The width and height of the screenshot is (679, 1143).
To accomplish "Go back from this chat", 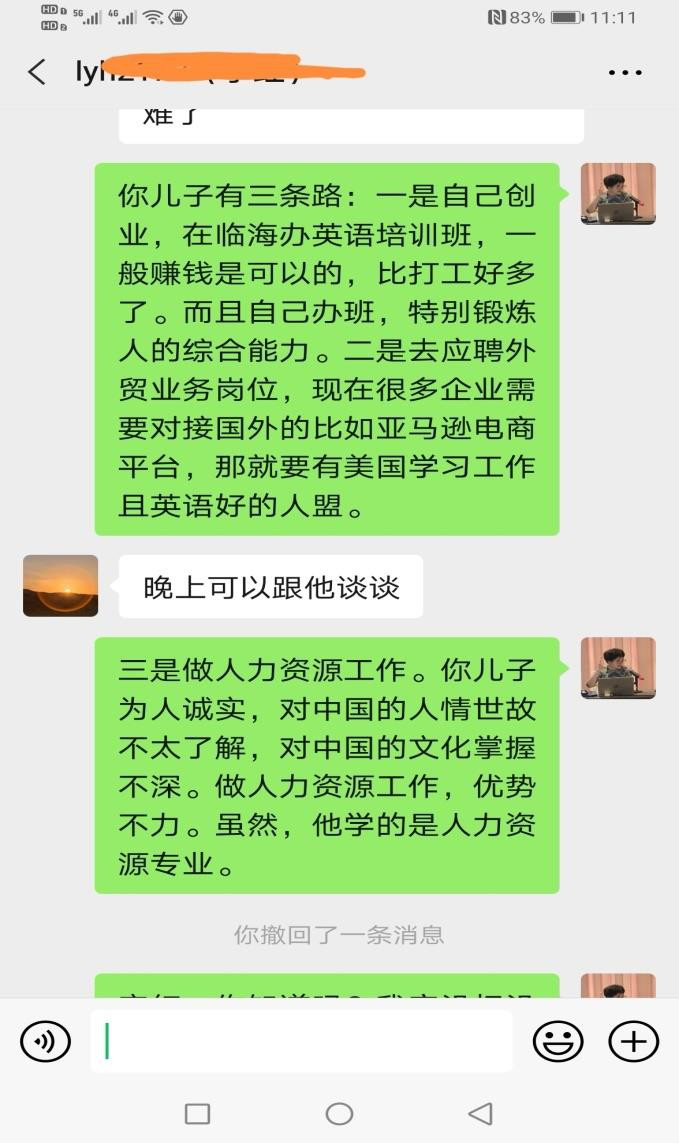I will point(37,72).
